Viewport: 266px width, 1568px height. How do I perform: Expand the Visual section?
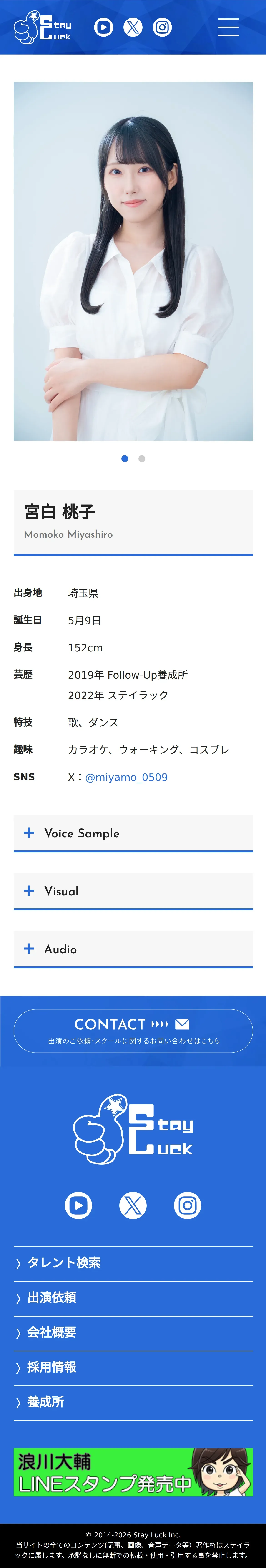click(133, 890)
